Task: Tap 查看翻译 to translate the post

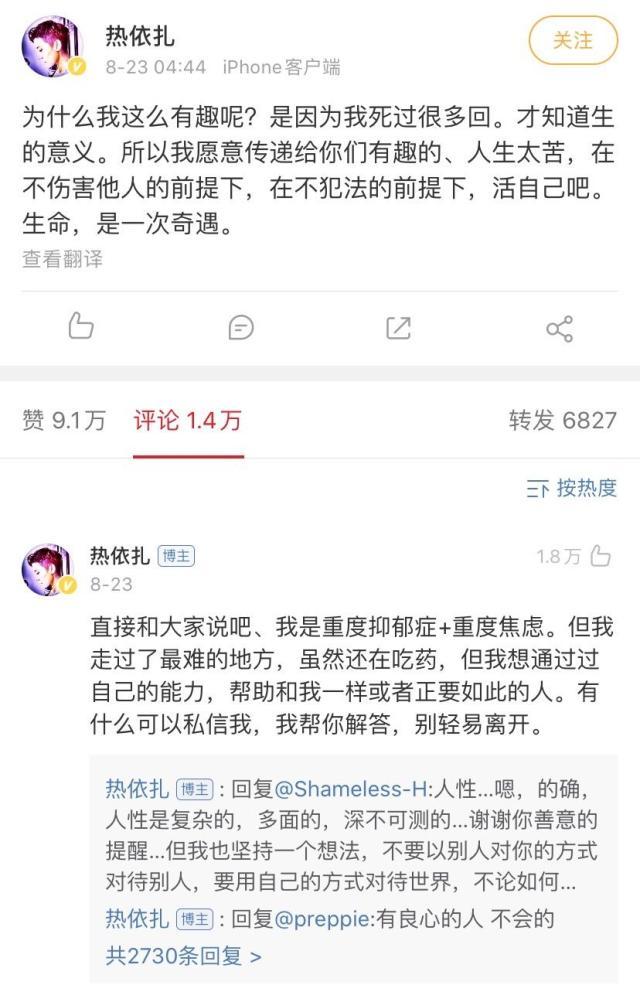Action: point(62,259)
